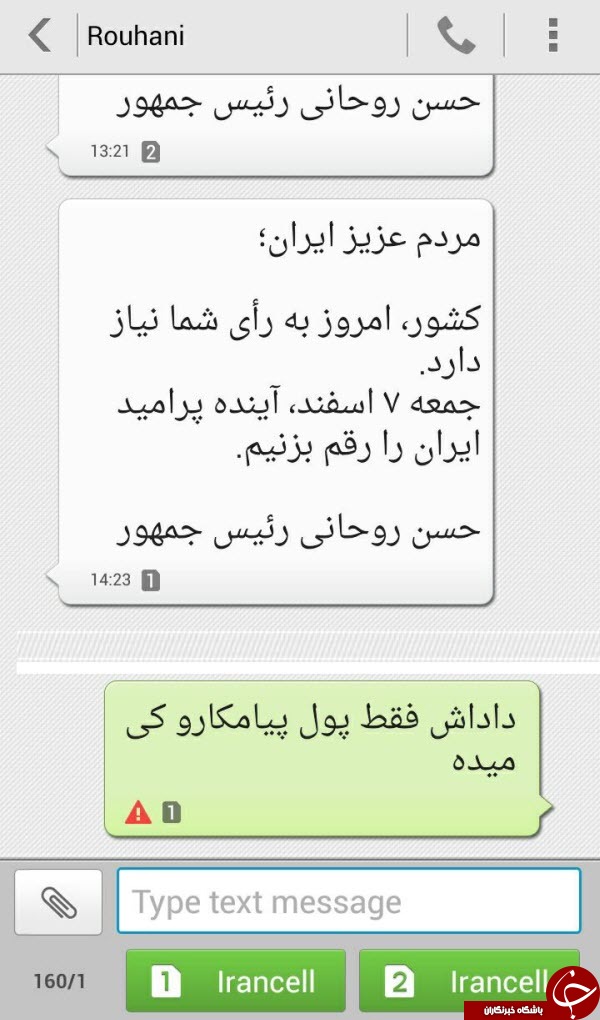The height and width of the screenshot is (1020, 600).
Task: Attach a file with the paperclip
Action: [59, 902]
